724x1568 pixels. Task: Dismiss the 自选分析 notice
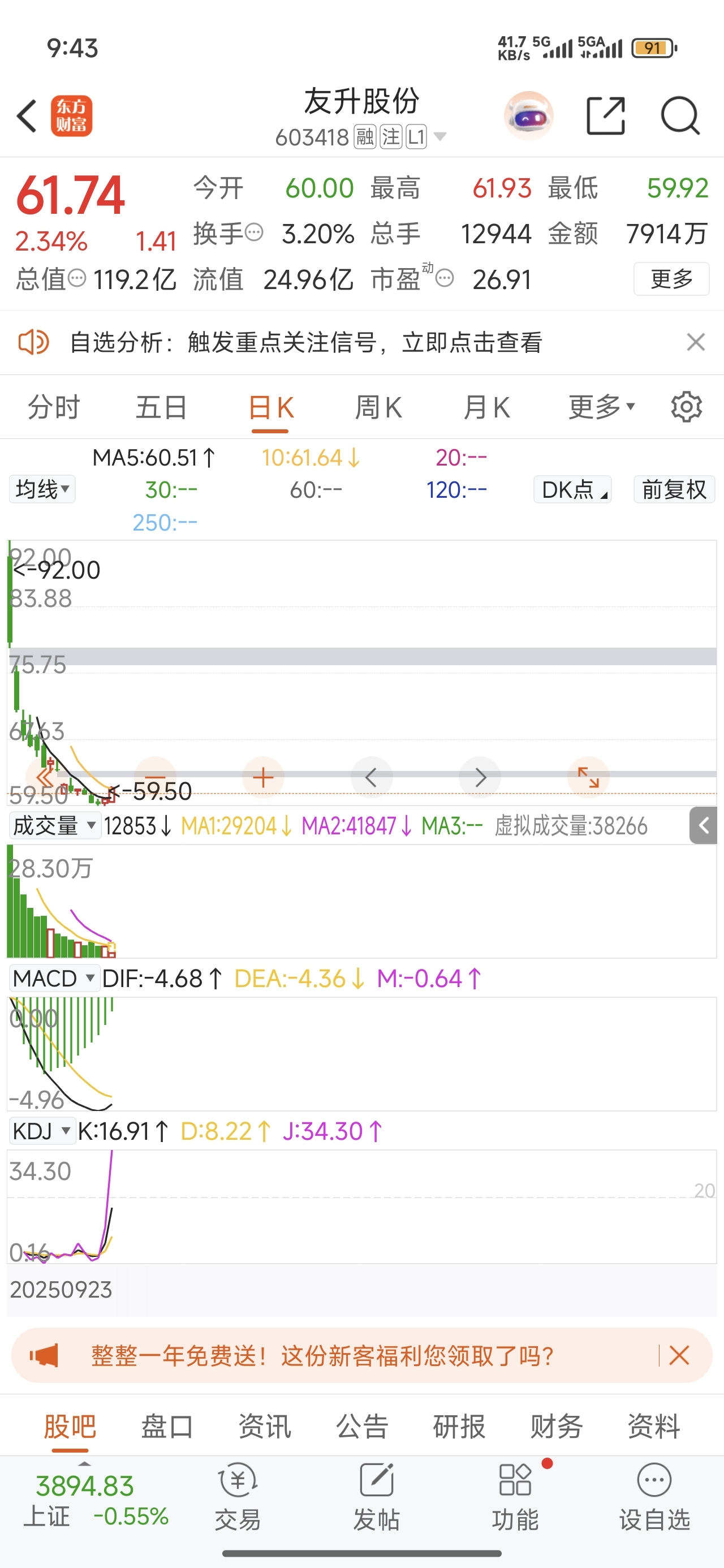[695, 342]
